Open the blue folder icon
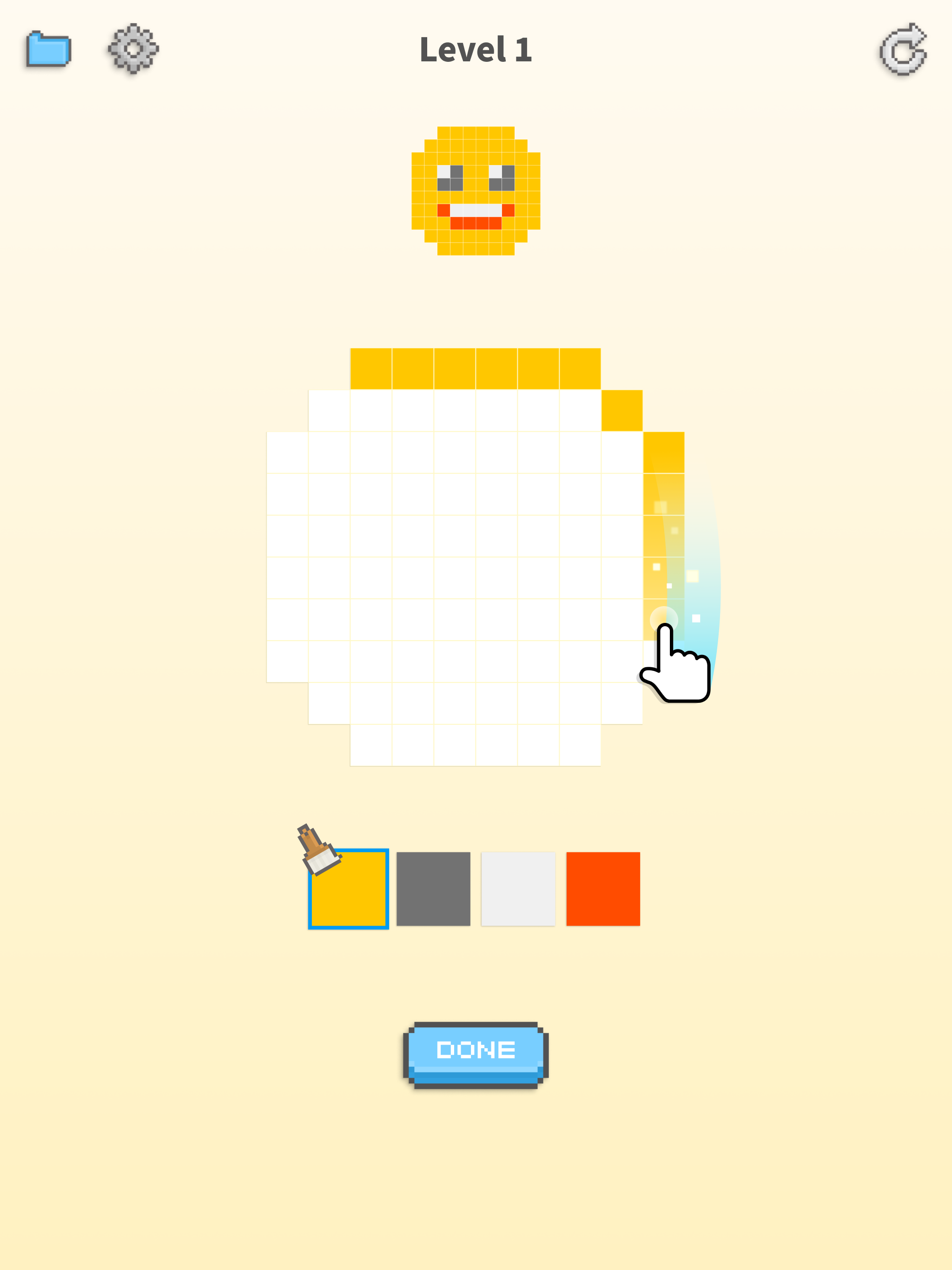 tap(48, 49)
